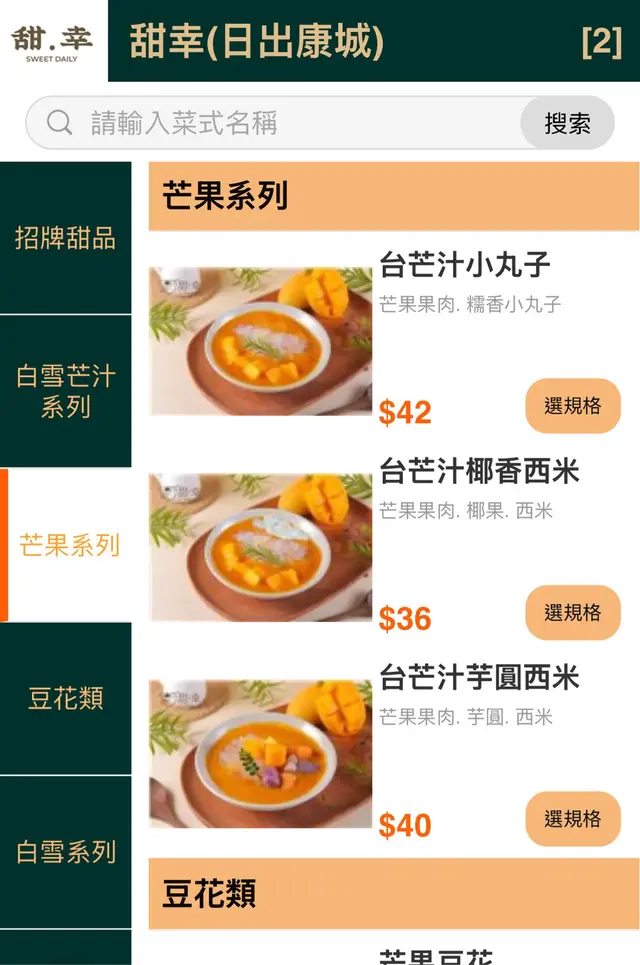Choose options for 台芒汁椰香西米
Screen dimensions: 640x965
573,612
